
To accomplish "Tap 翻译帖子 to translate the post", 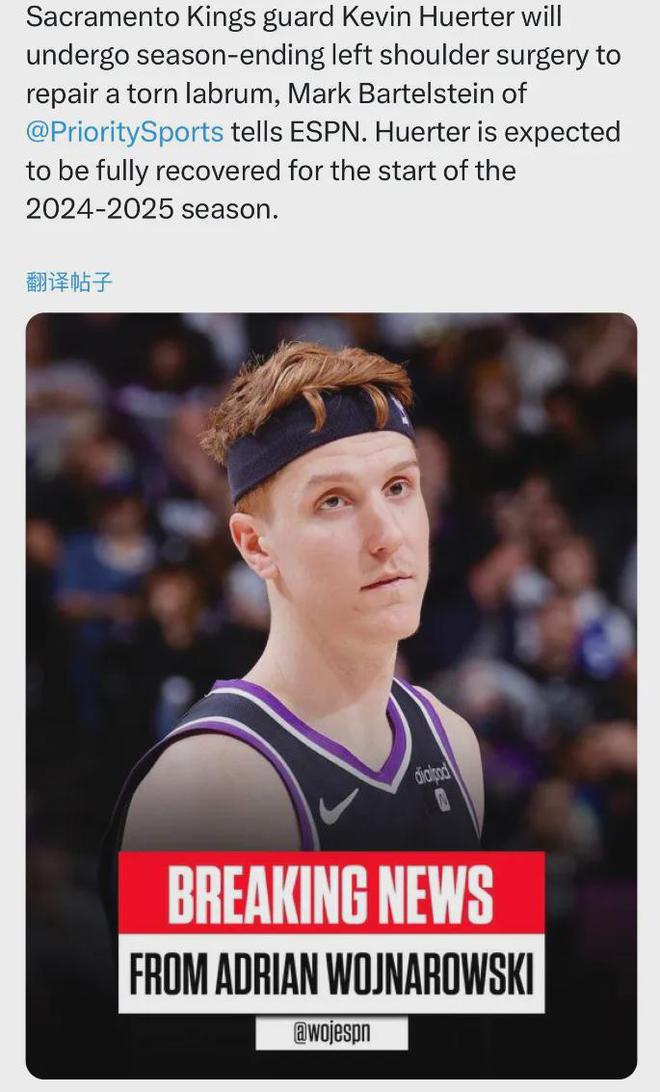I will (69, 282).
